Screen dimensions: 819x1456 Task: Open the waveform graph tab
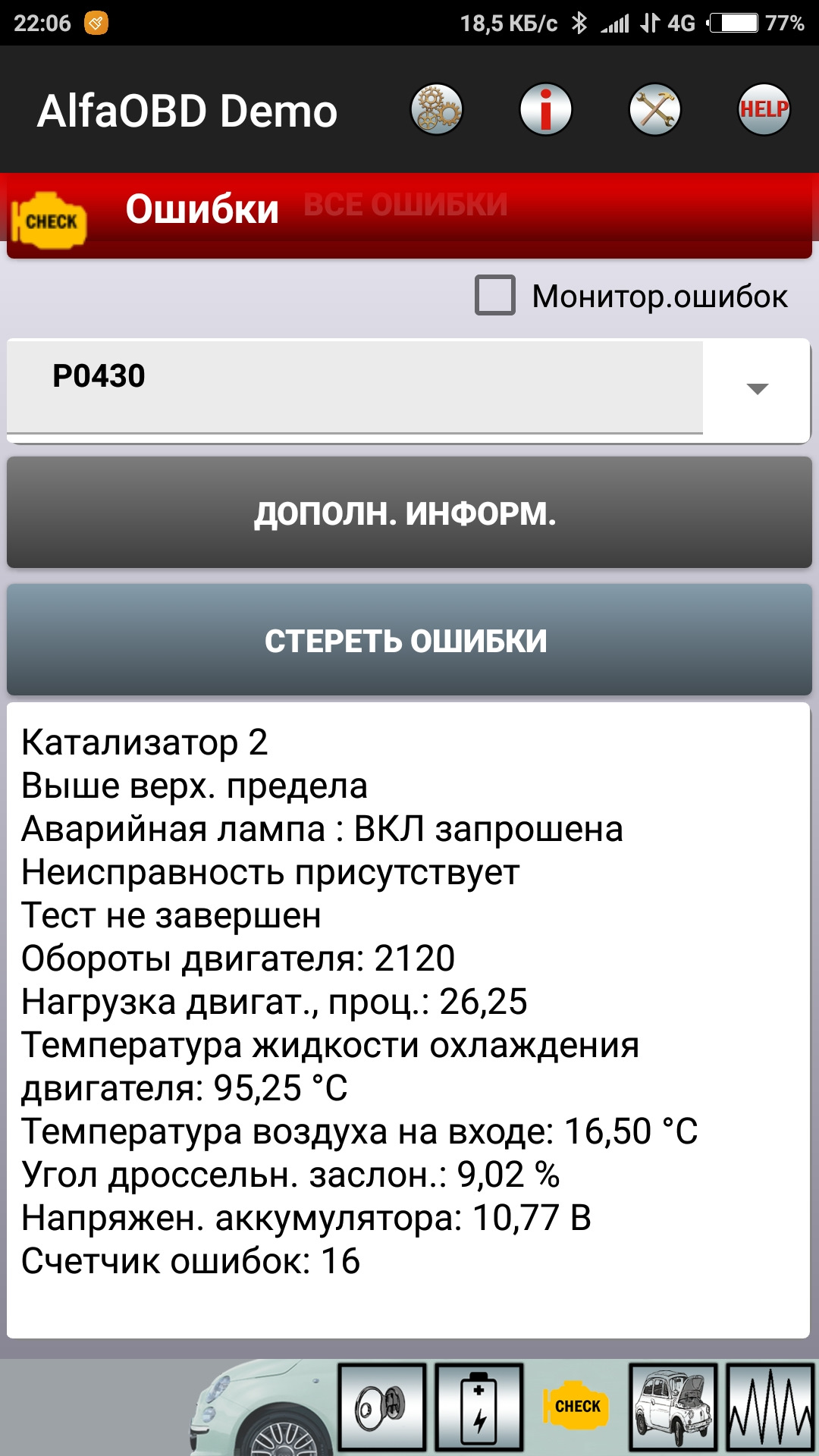[770, 1407]
